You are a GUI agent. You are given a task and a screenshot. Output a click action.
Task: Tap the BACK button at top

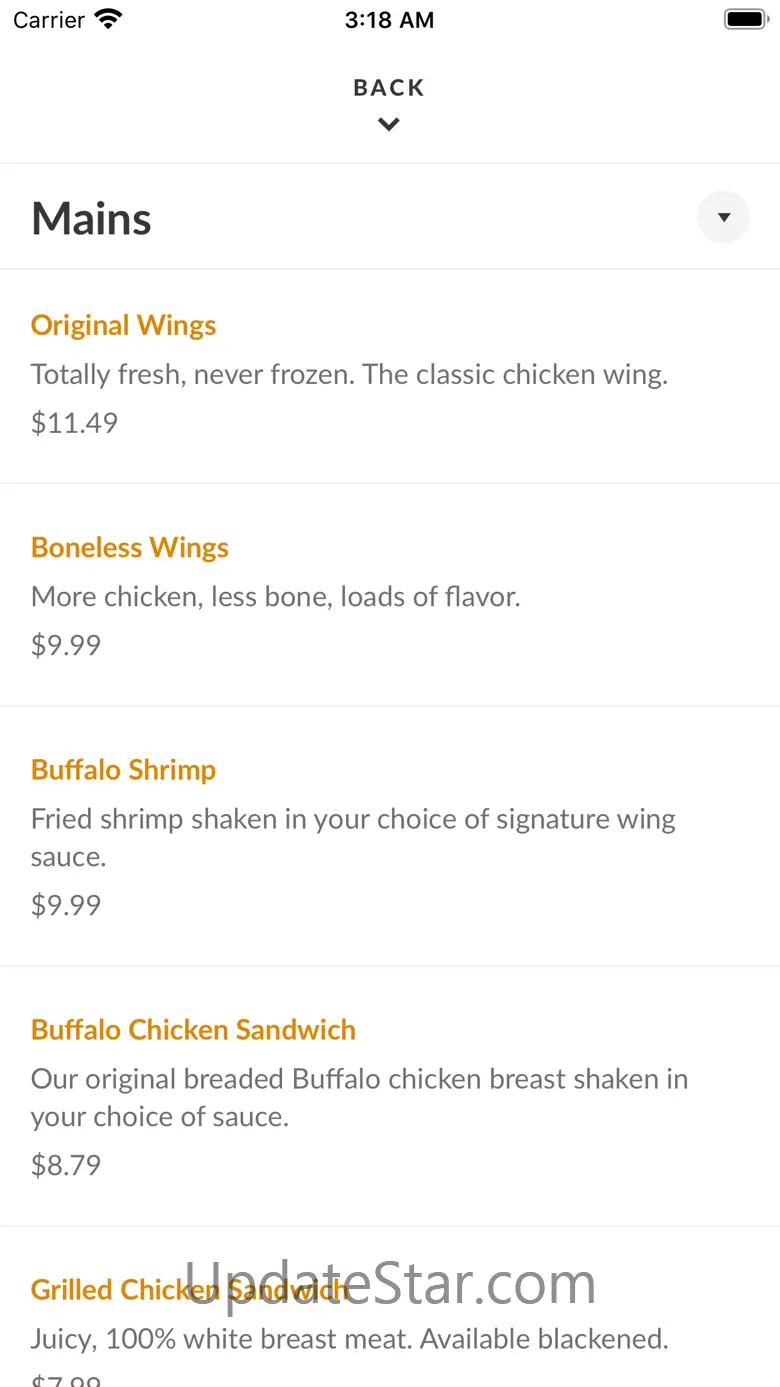click(x=389, y=102)
